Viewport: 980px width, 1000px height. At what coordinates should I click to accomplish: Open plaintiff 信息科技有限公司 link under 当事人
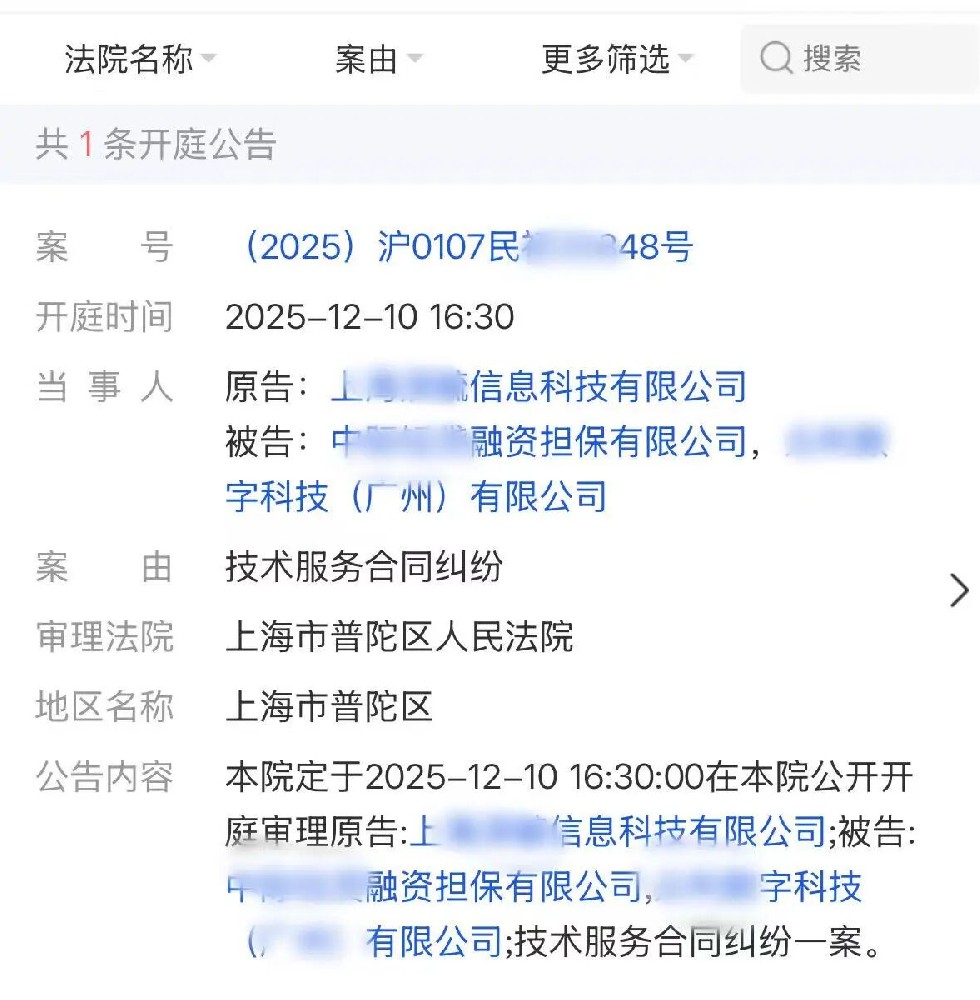(x=540, y=387)
